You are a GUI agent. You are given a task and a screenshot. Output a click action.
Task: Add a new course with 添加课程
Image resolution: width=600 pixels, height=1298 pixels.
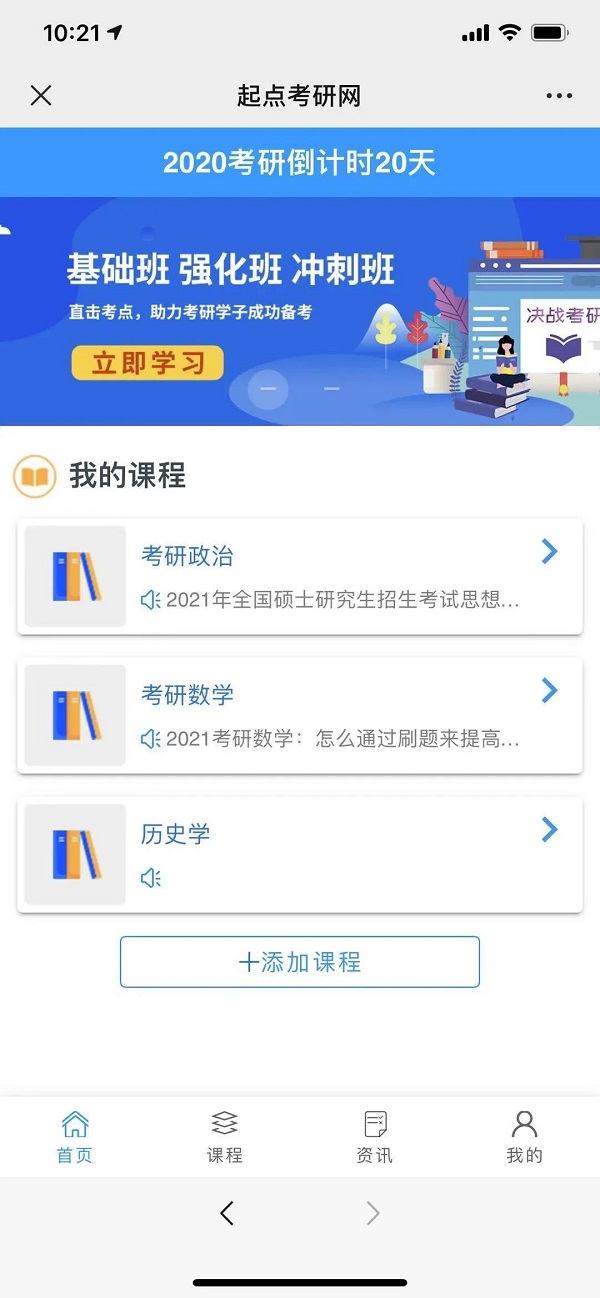click(300, 962)
